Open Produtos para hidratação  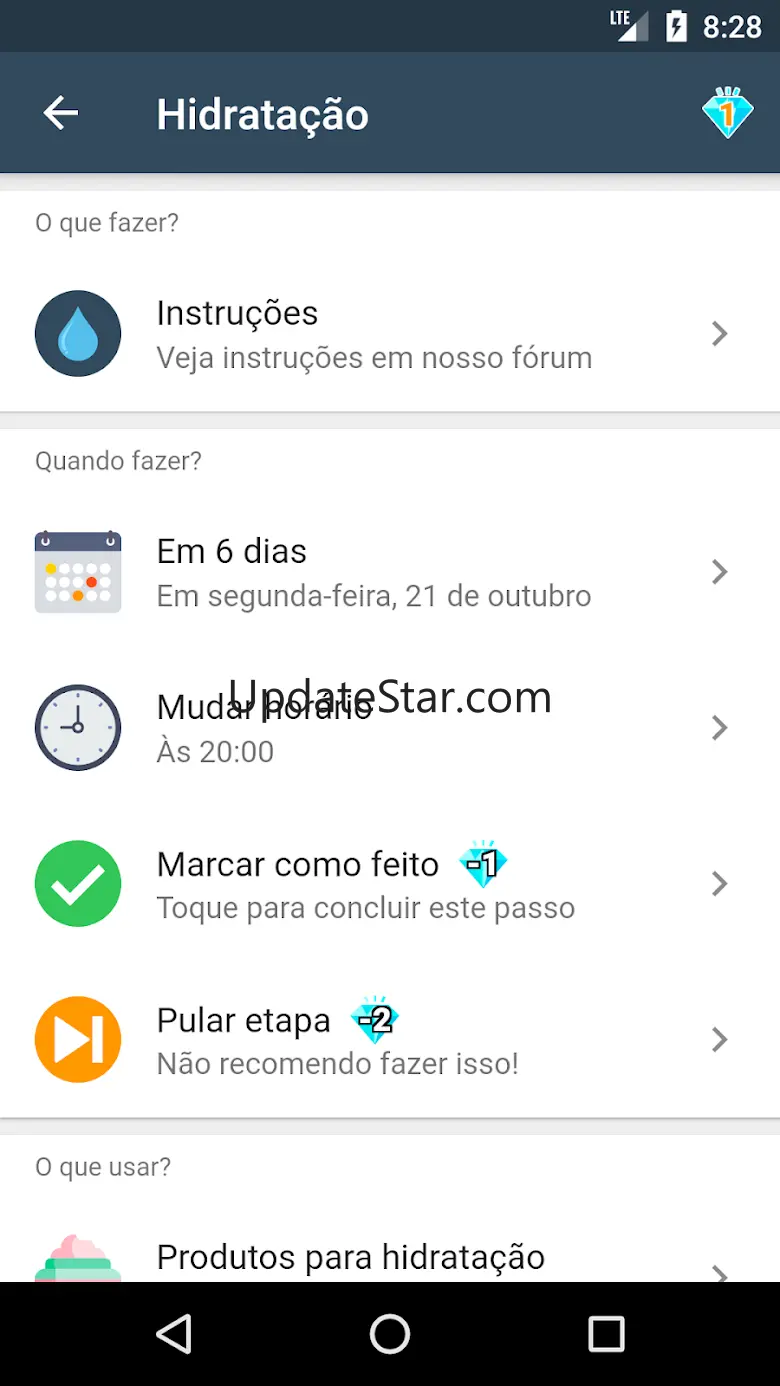point(389,1258)
